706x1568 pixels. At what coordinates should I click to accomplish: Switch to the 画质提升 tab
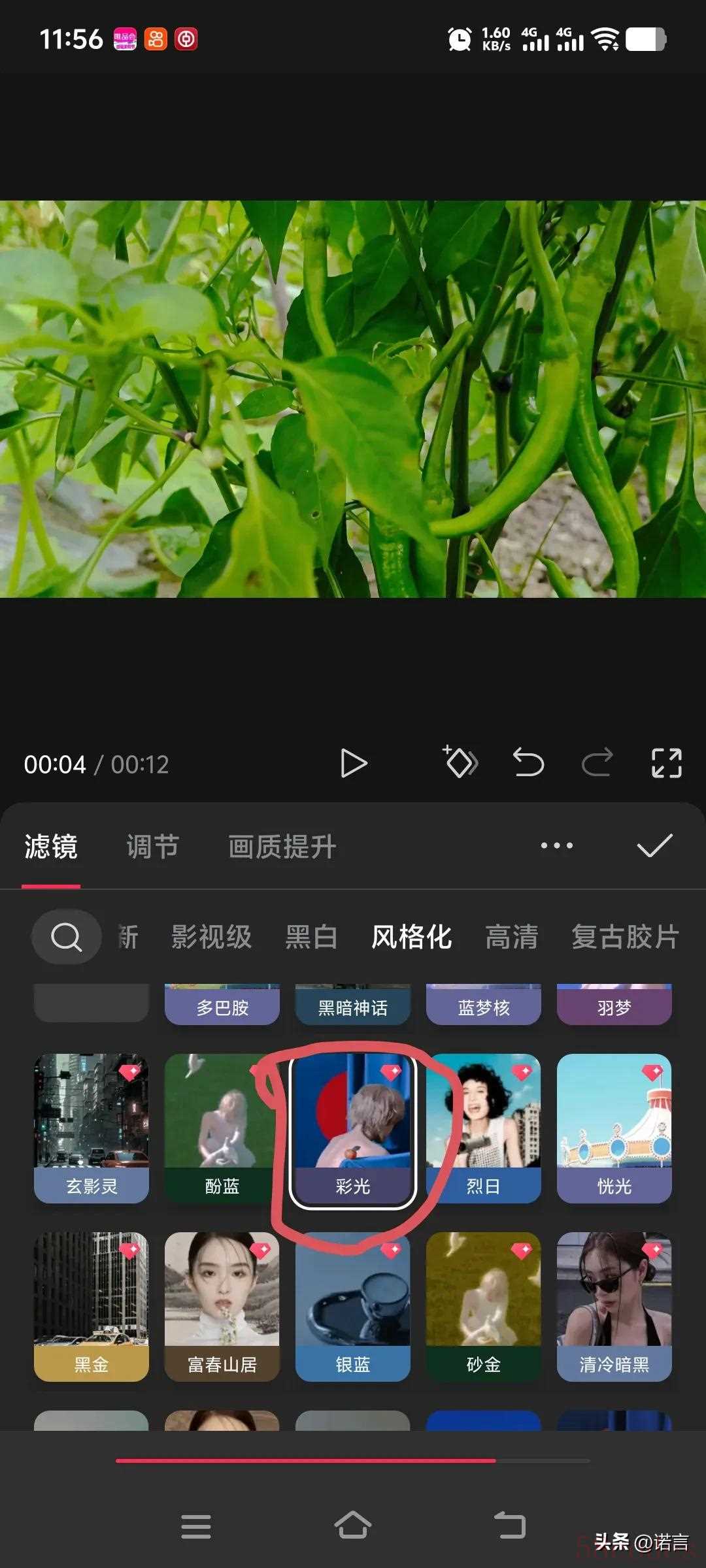click(x=282, y=847)
